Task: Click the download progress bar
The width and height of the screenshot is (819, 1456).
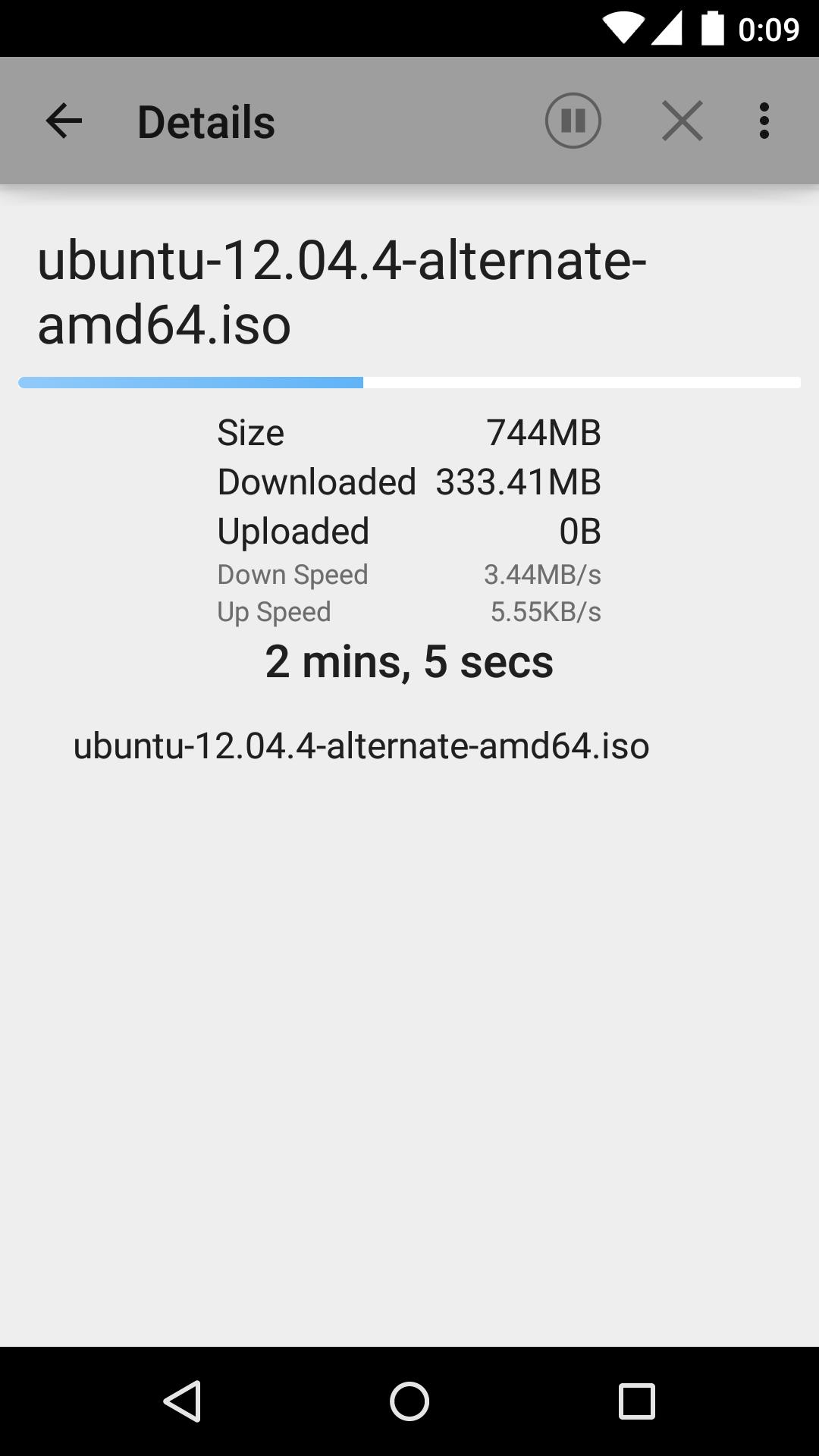Action: (409, 382)
